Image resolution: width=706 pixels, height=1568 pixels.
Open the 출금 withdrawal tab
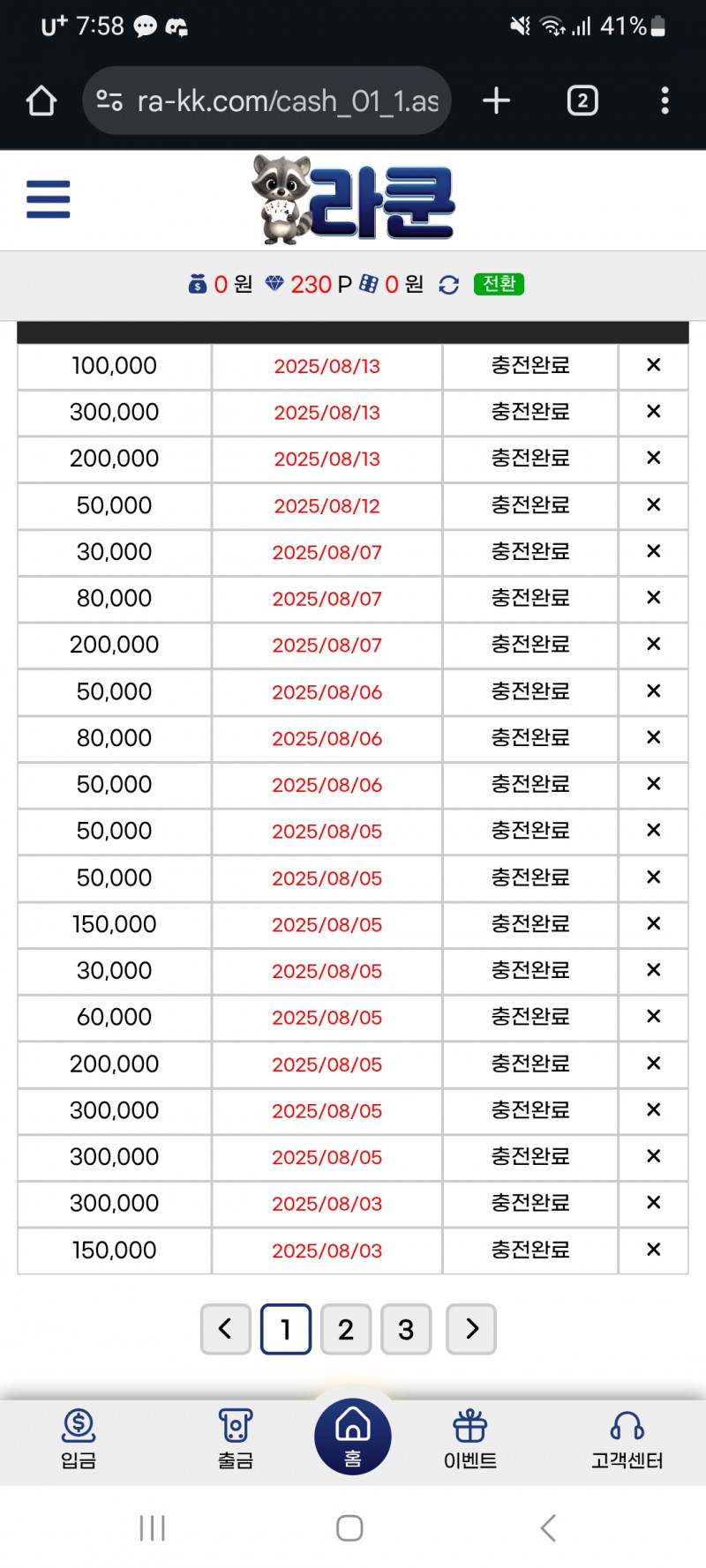[x=236, y=1438]
